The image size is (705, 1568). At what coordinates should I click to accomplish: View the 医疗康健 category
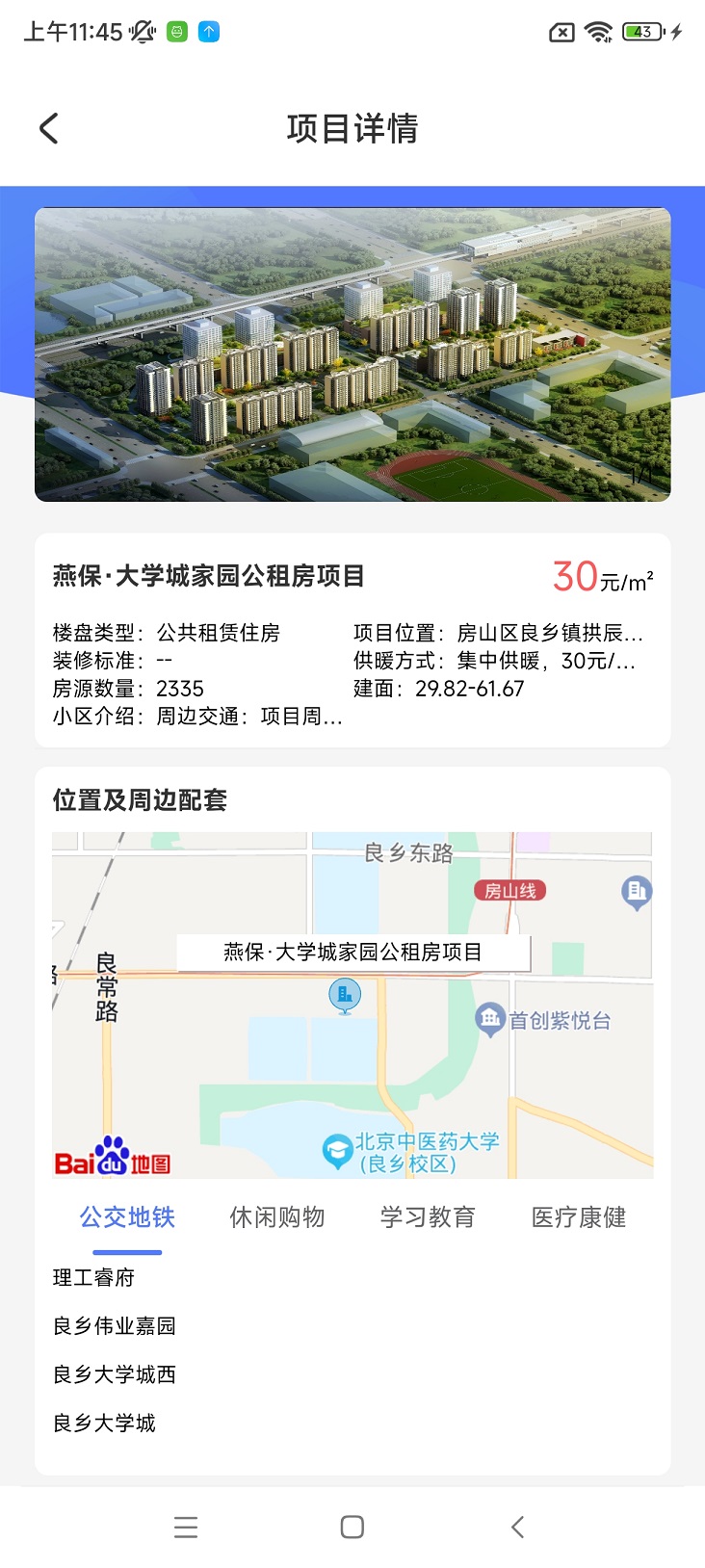[577, 1216]
